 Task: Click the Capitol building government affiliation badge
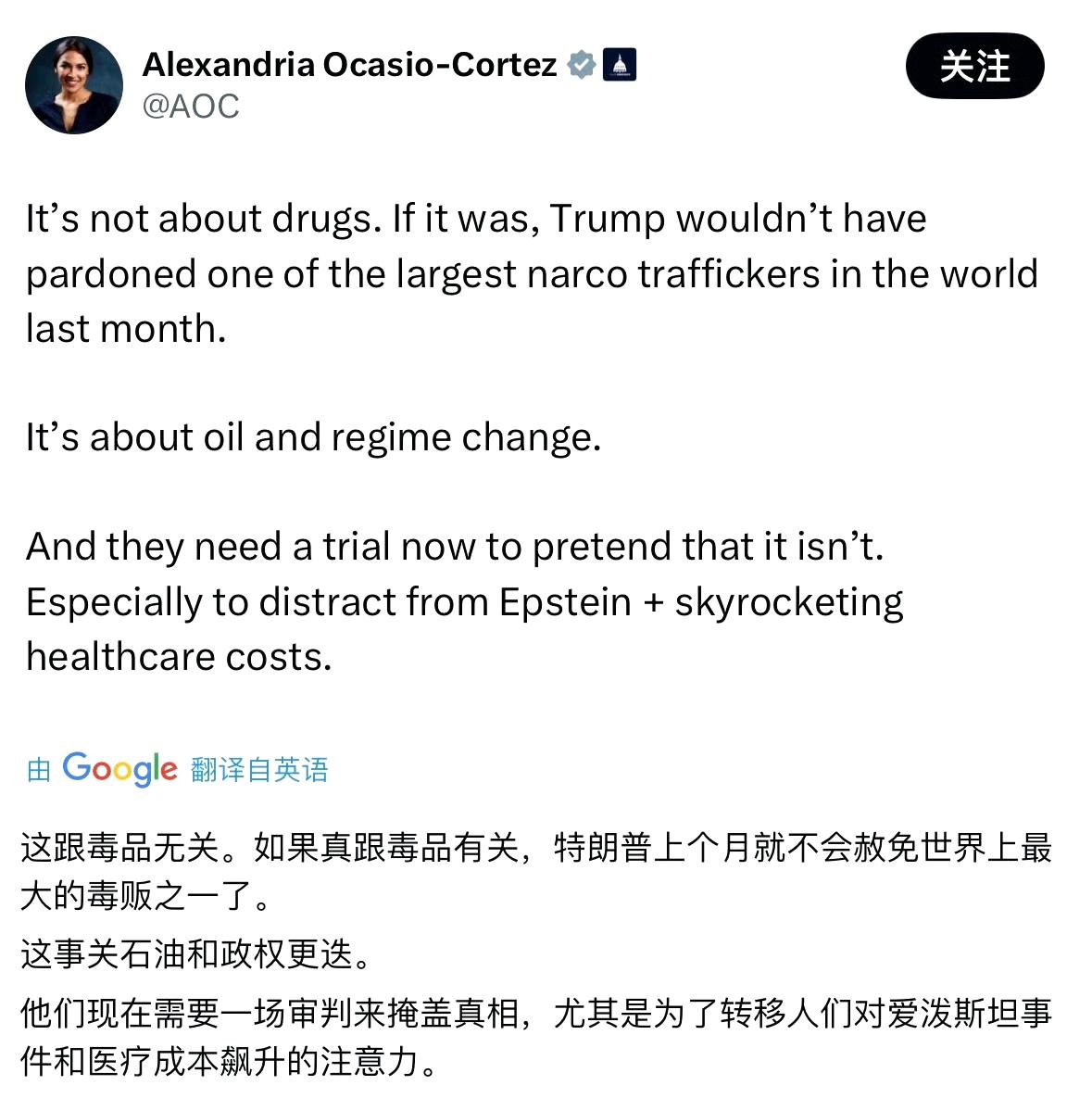619,64
